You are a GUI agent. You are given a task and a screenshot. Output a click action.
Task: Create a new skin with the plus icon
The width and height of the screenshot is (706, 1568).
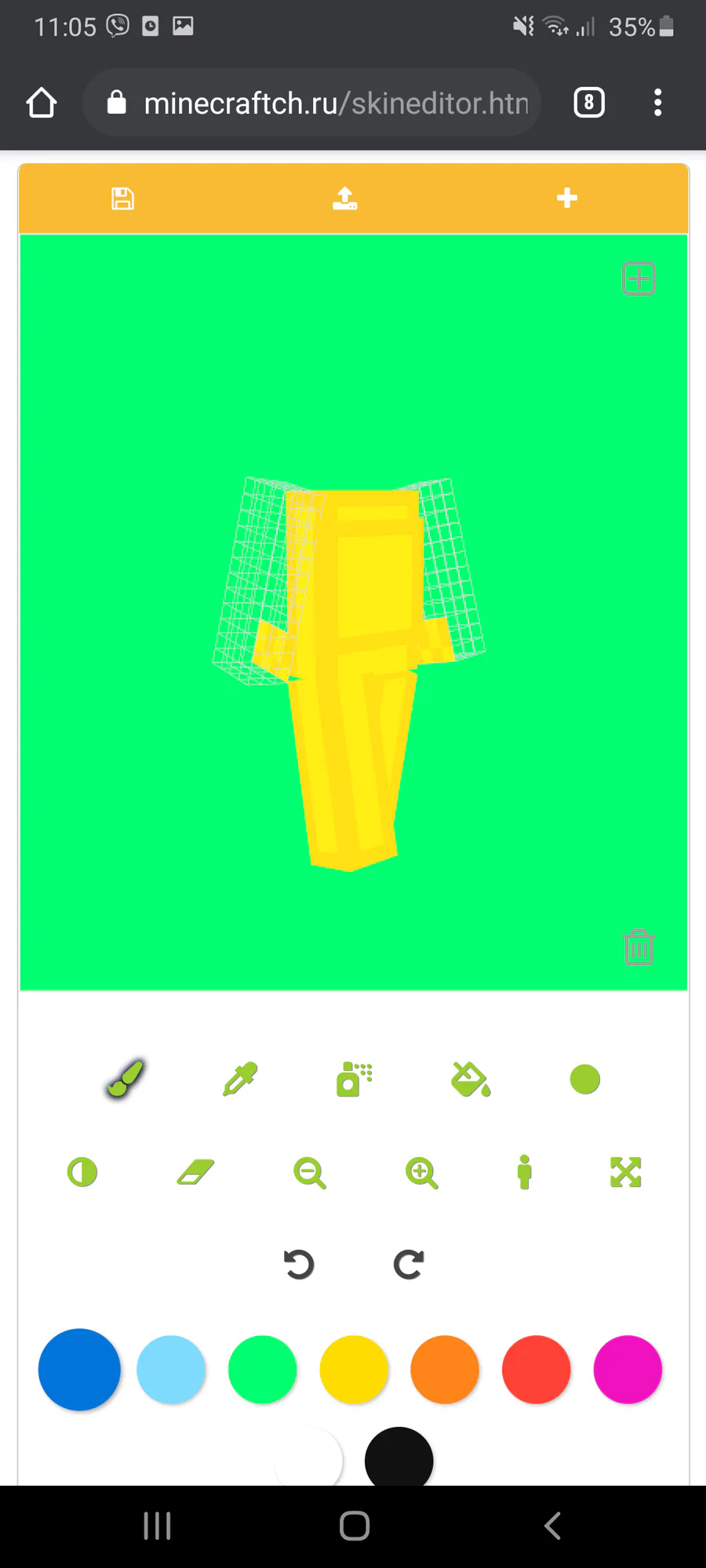click(566, 198)
